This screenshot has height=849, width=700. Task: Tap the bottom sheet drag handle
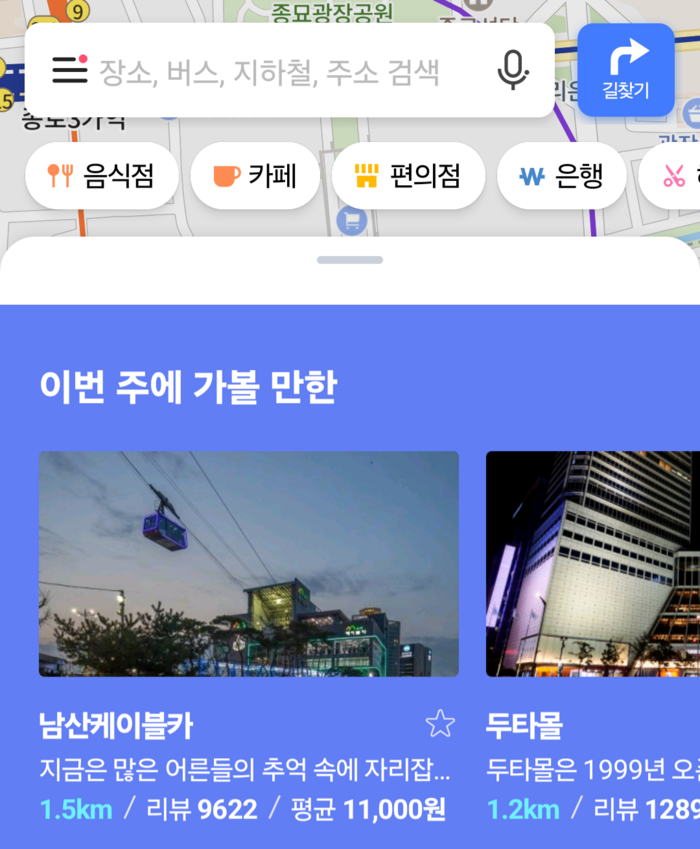[349, 260]
